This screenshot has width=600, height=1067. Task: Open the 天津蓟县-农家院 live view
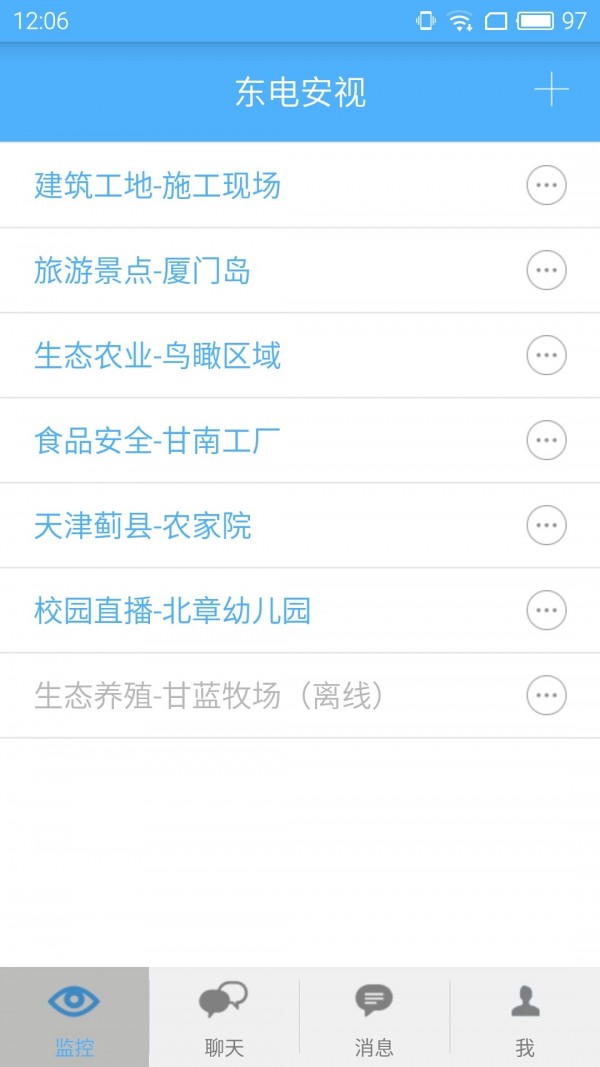point(142,525)
